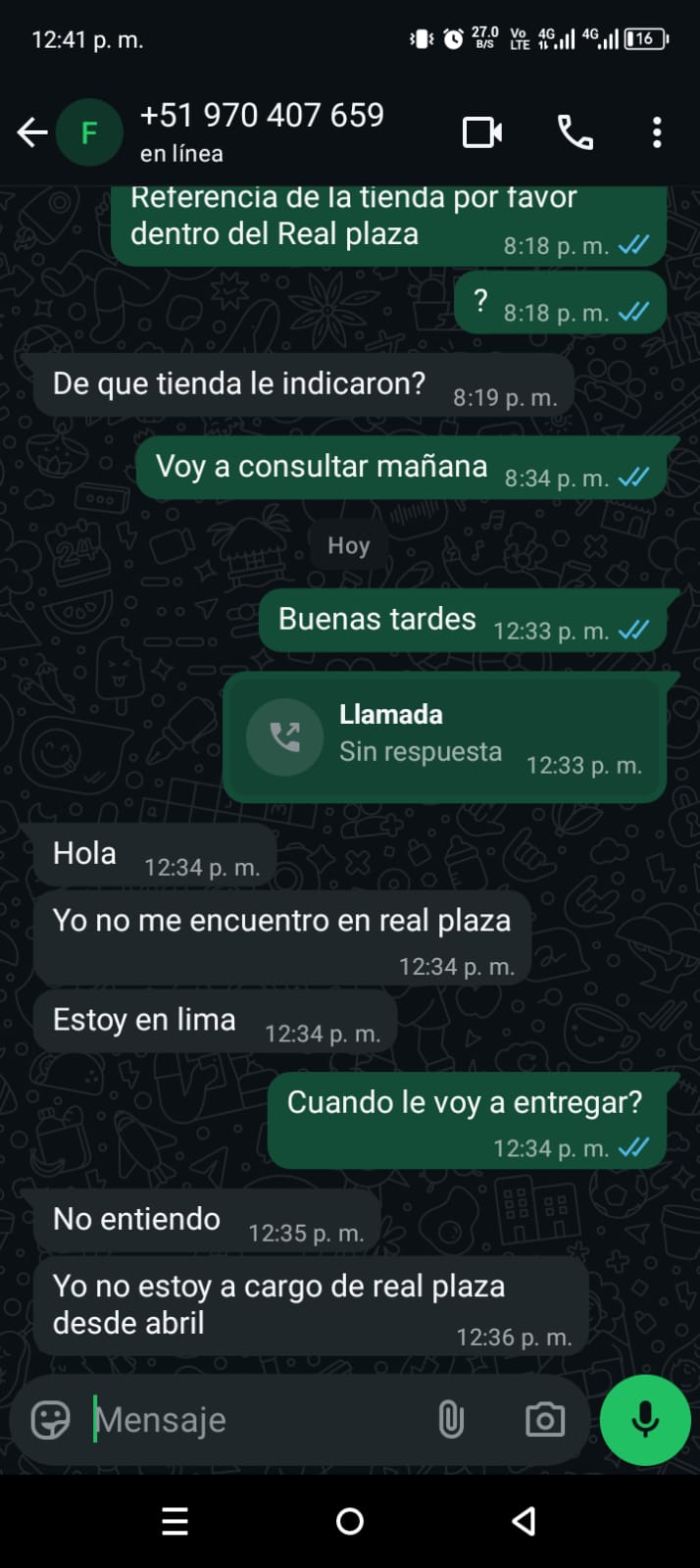The width and height of the screenshot is (700, 1568).
Task: Open the overflow menu
Action: [657, 132]
